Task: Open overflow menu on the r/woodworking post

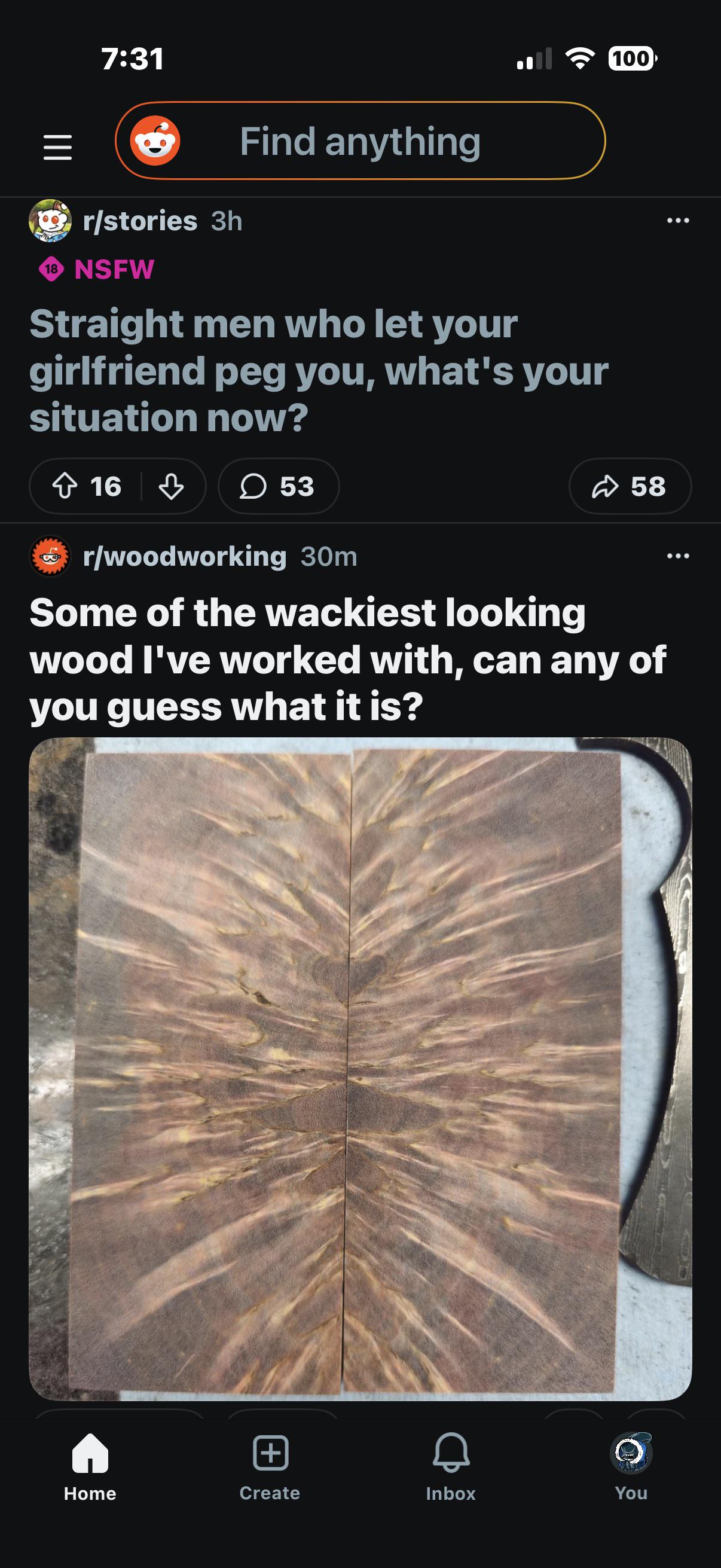Action: point(677,556)
